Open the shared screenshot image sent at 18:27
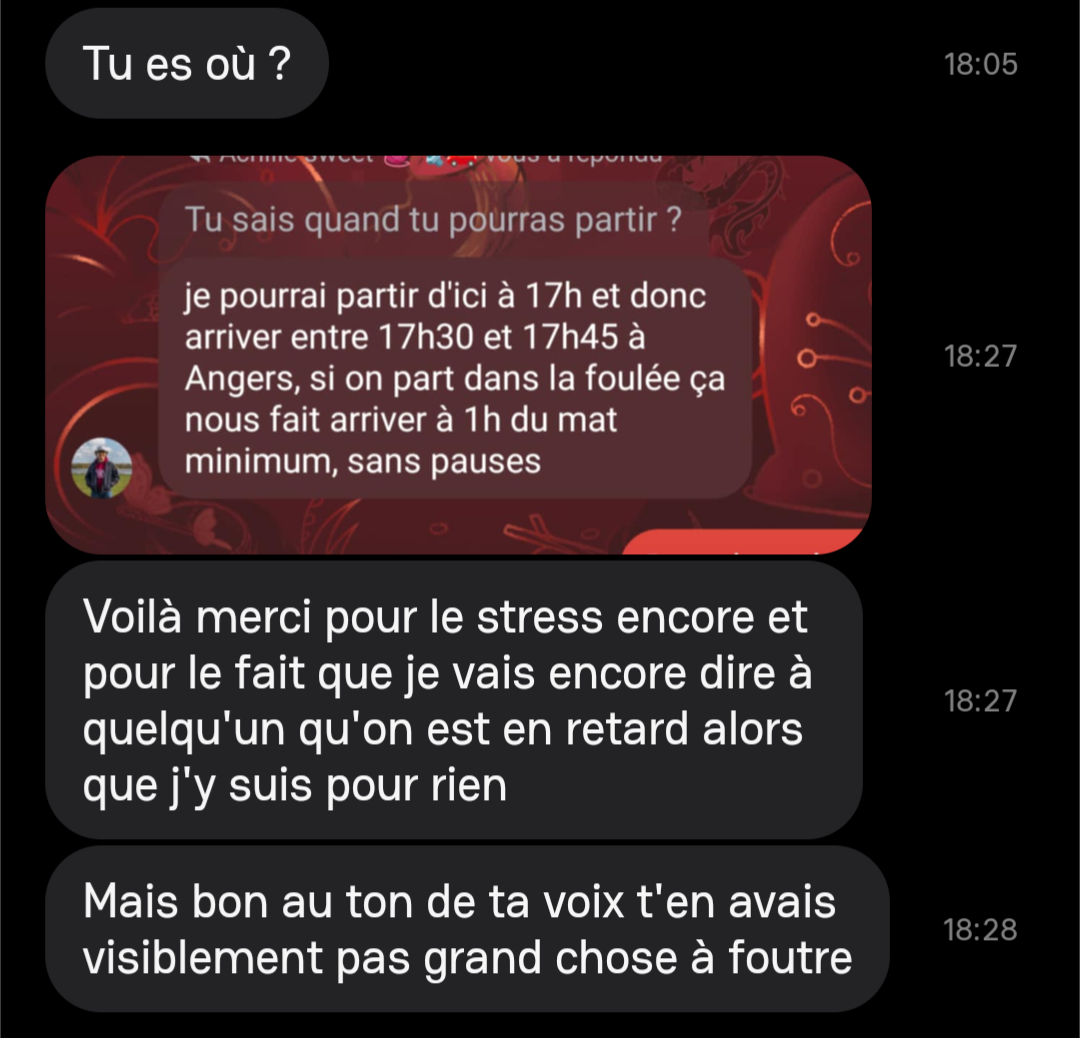Screen dimensions: 1080x1038 [458, 355]
